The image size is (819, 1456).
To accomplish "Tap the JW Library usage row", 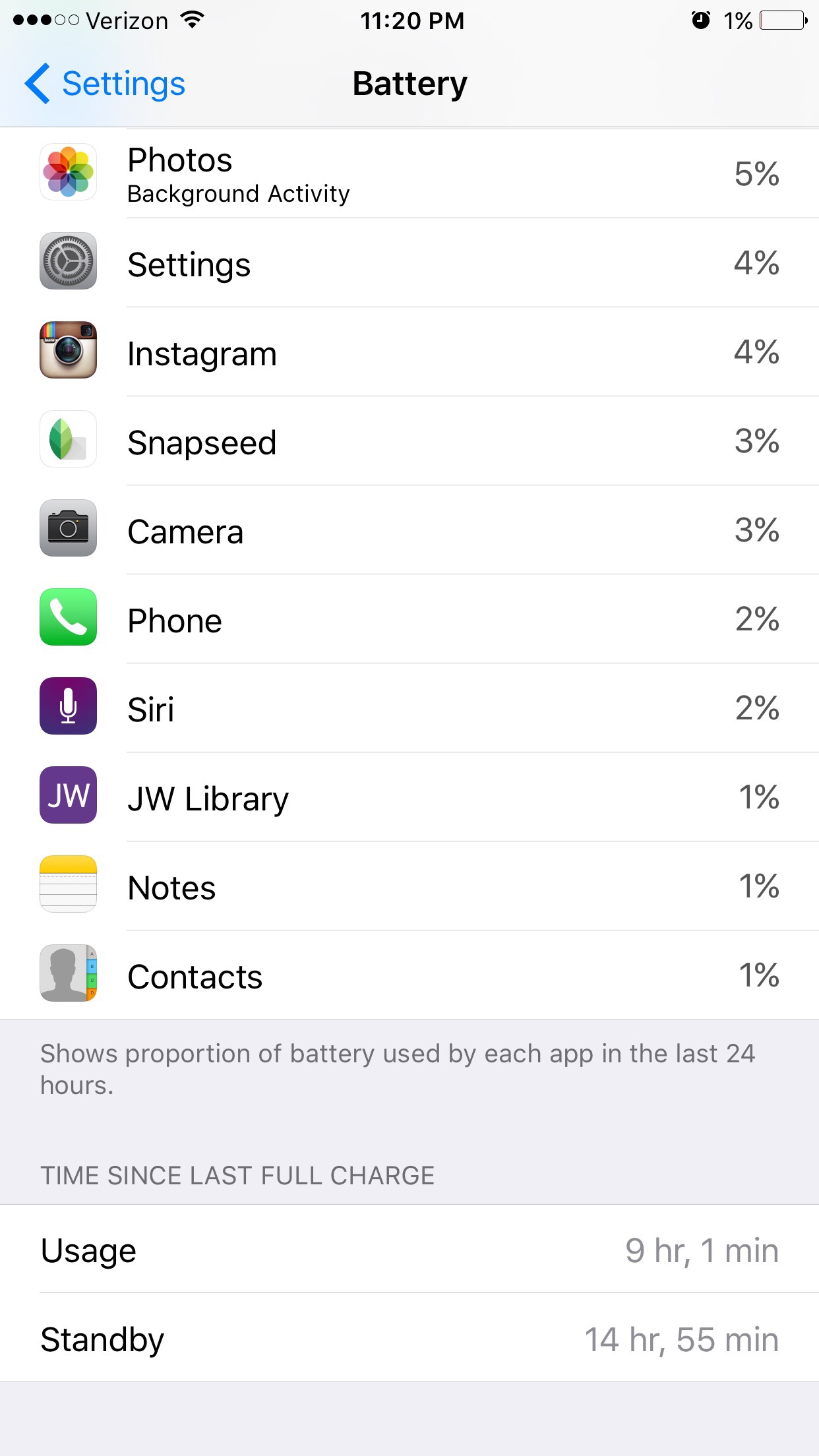I will [409, 798].
